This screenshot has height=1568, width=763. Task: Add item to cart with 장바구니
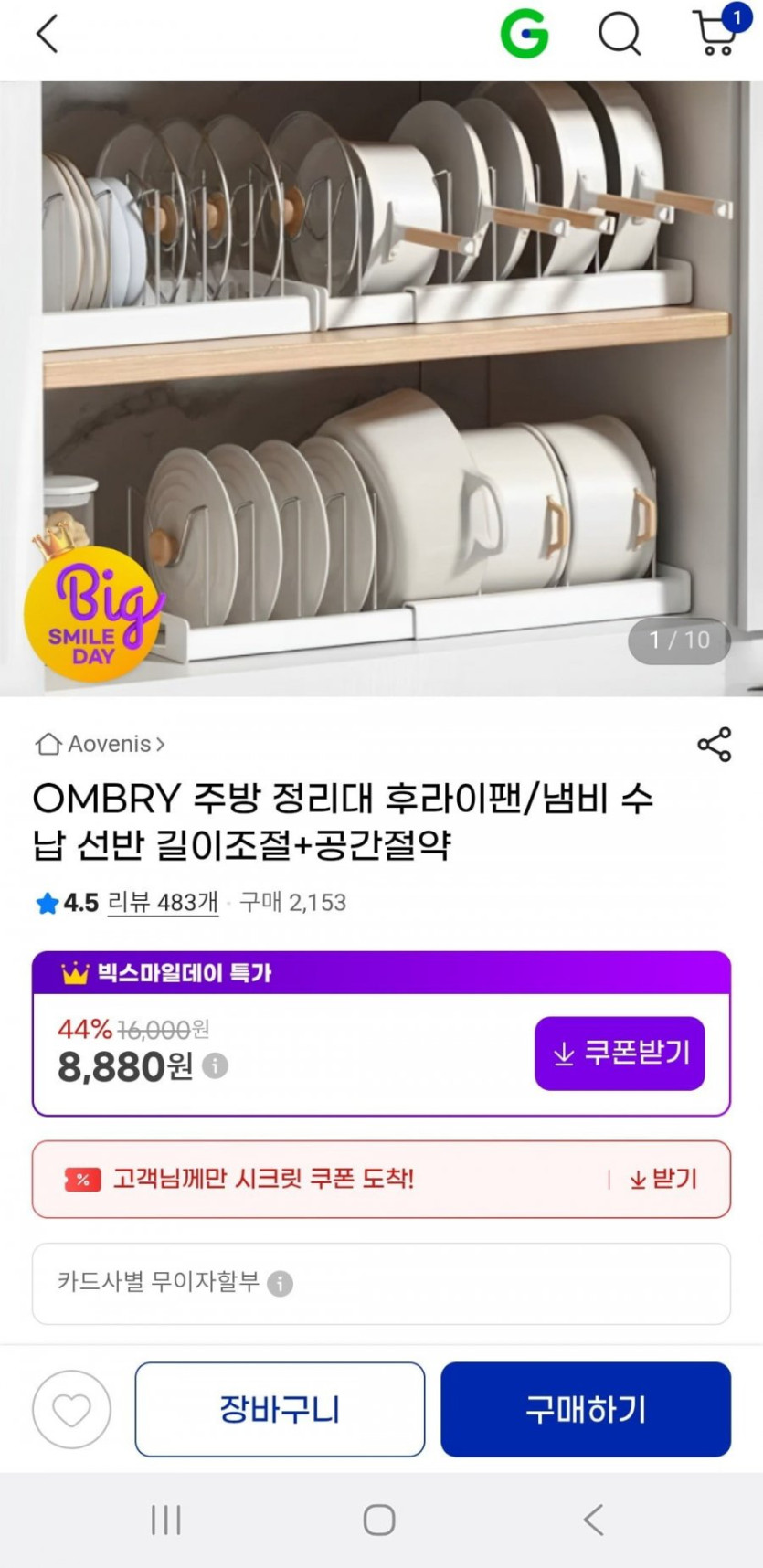coord(280,1409)
